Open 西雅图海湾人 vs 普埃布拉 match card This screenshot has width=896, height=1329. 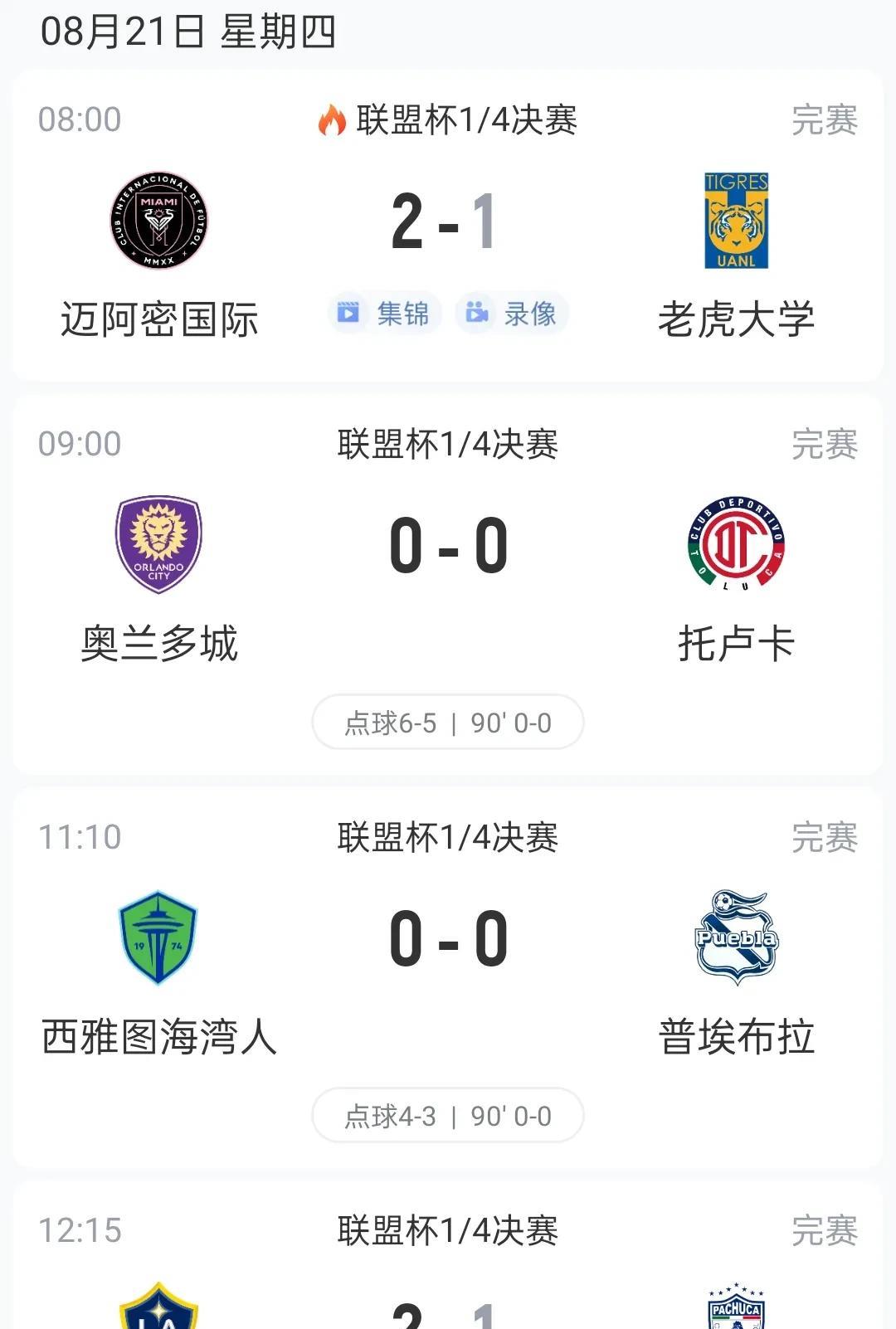pyautogui.click(x=448, y=940)
